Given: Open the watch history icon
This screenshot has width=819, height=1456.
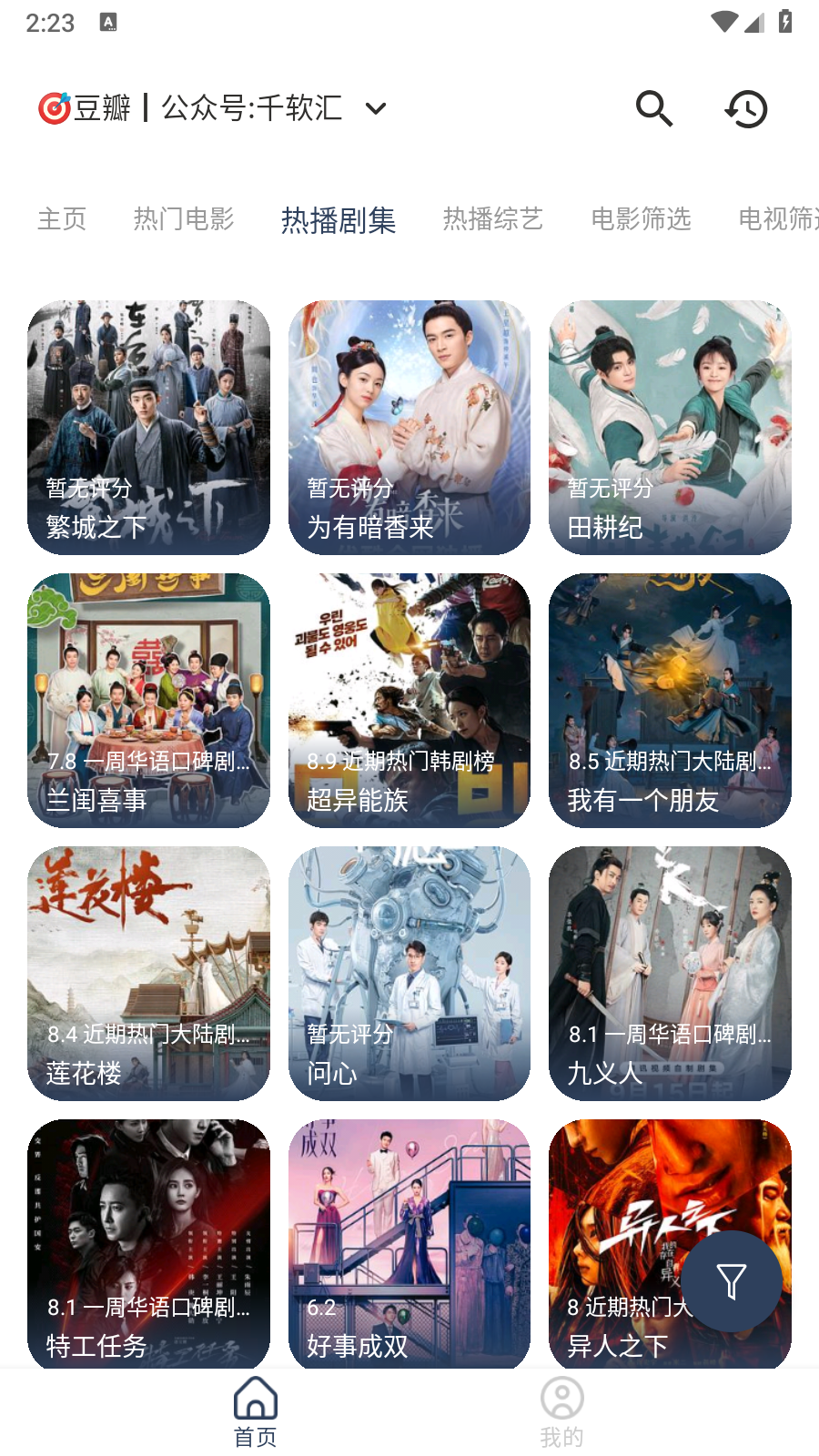Looking at the screenshot, I should (x=746, y=109).
